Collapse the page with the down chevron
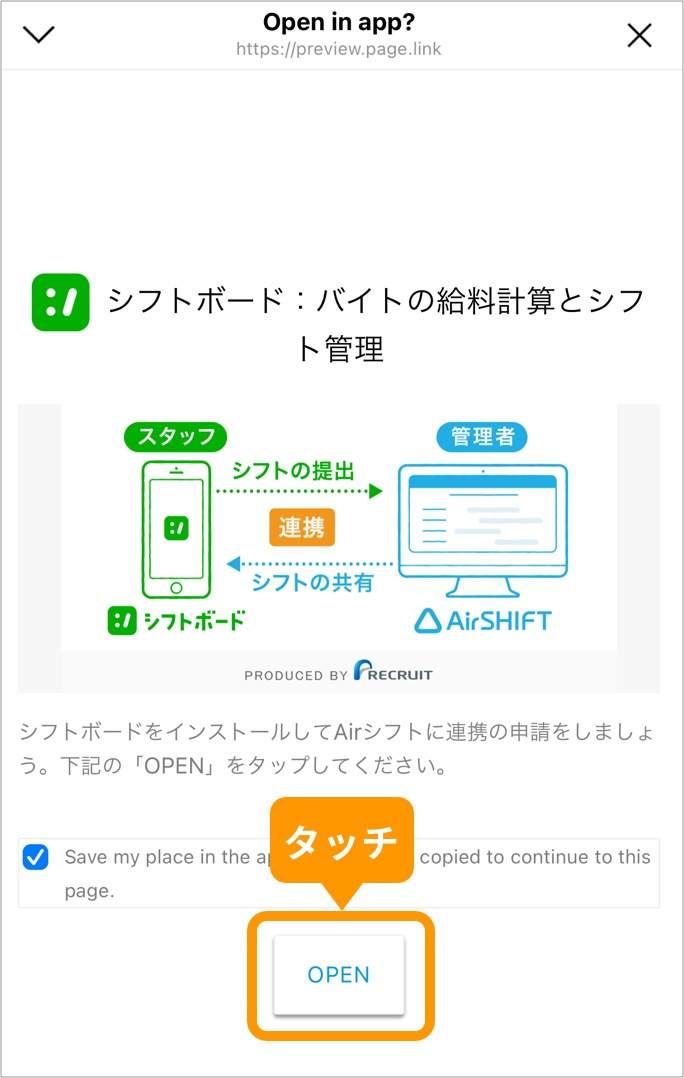This screenshot has width=684, height=1078. coord(39,35)
